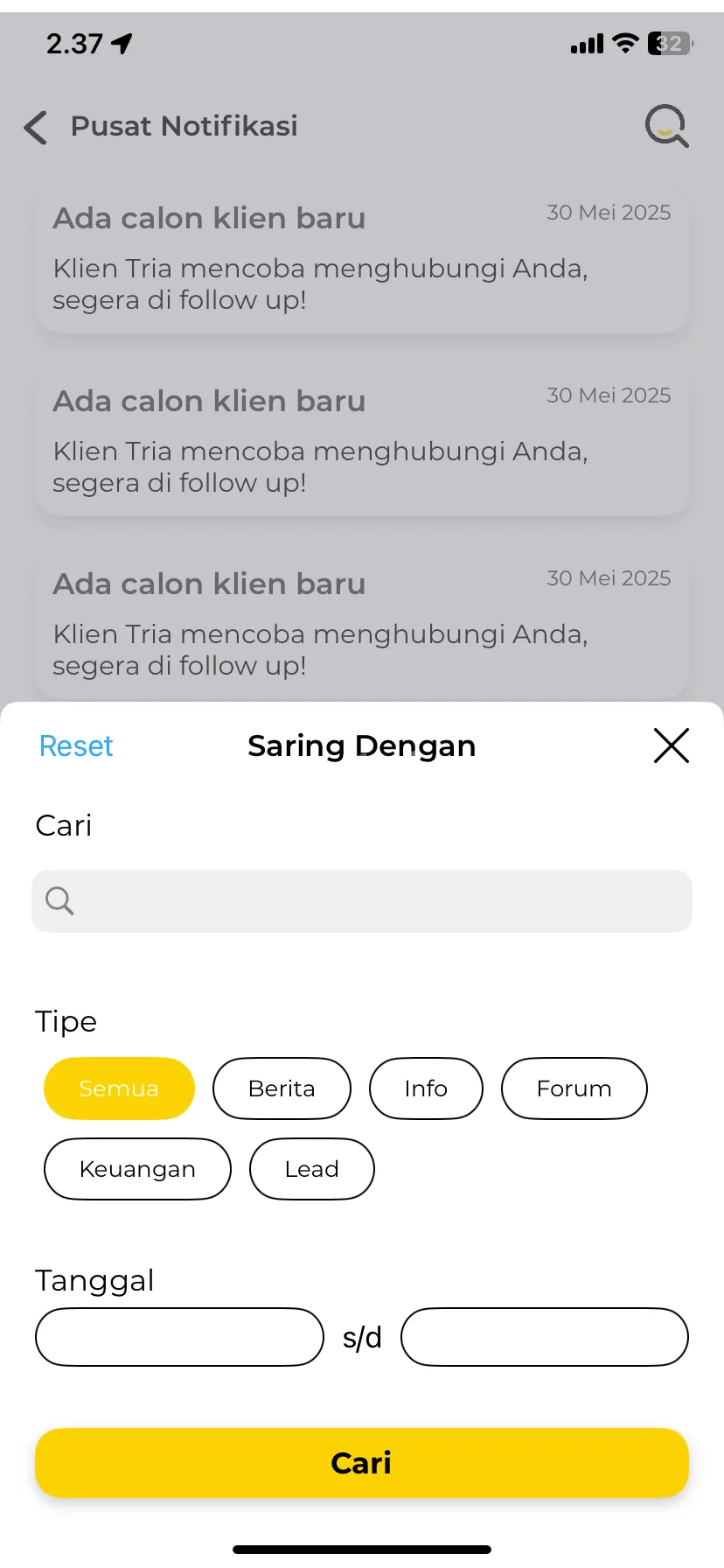This screenshot has width=724, height=1568.
Task: Filter notifications by Lead
Action: tap(311, 1169)
